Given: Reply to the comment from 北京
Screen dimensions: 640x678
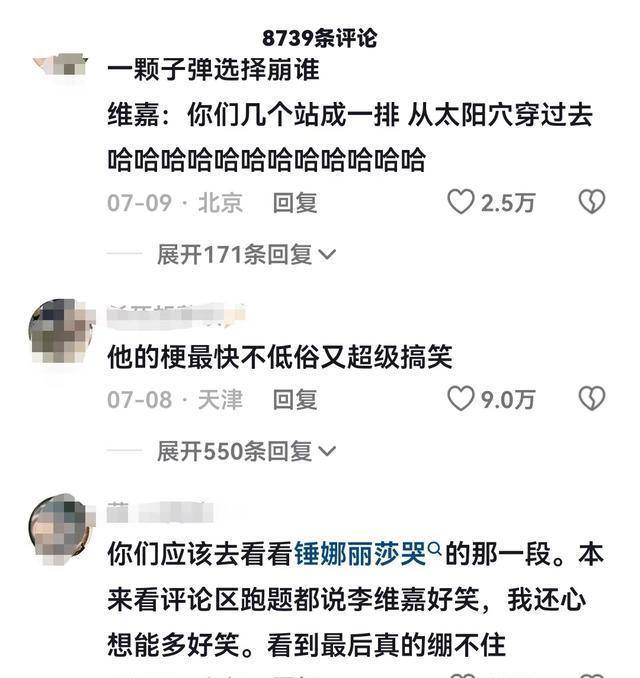Looking at the screenshot, I should [295, 202].
